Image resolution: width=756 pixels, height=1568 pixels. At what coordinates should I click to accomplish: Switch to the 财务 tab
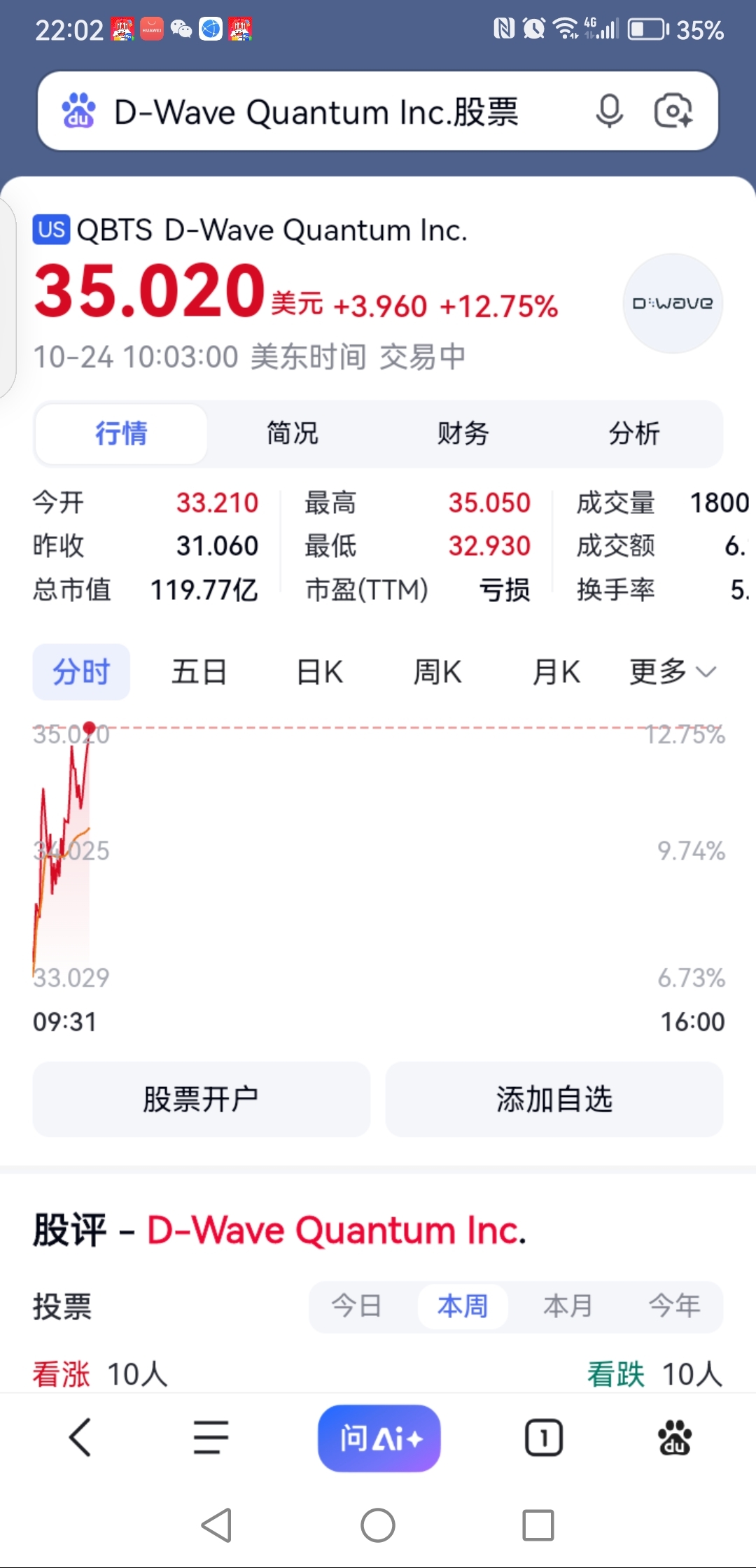click(x=463, y=433)
